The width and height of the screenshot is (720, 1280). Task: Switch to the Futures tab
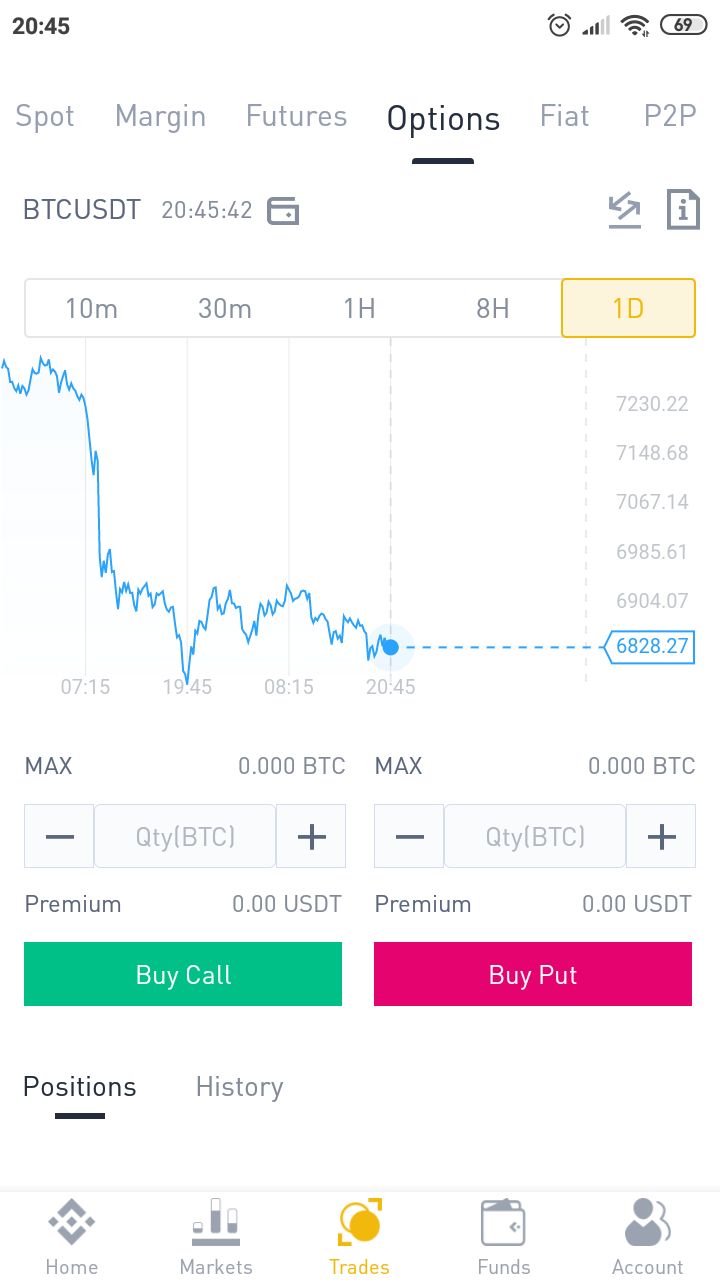point(297,117)
